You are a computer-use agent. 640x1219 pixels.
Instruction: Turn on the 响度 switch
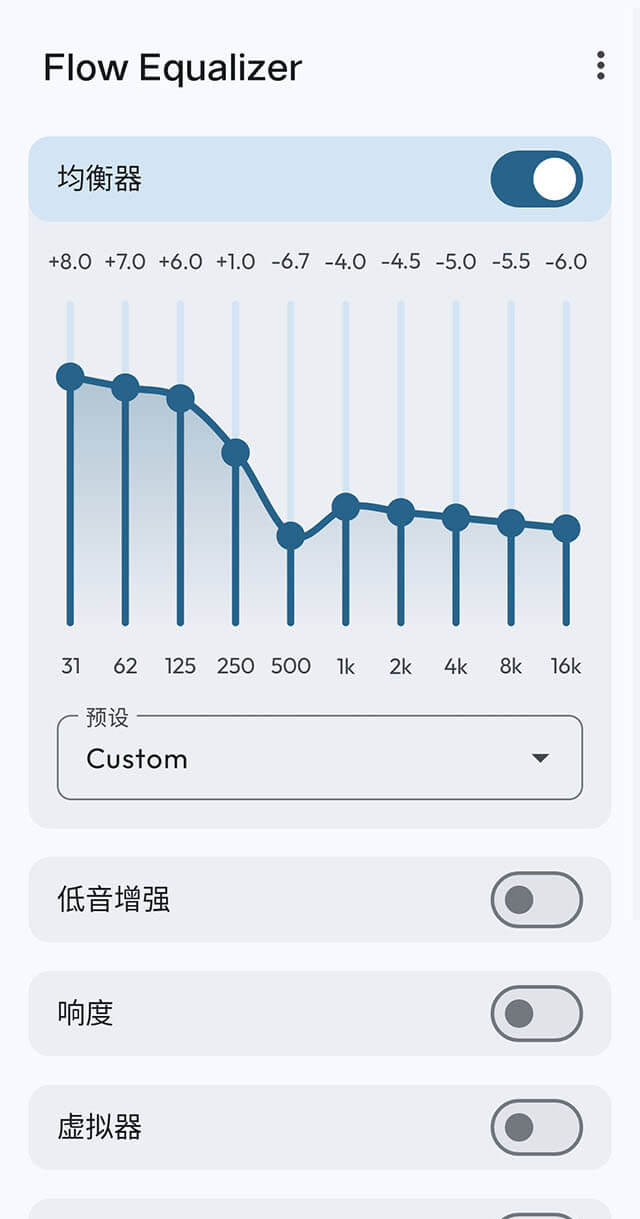pyautogui.click(x=536, y=1014)
